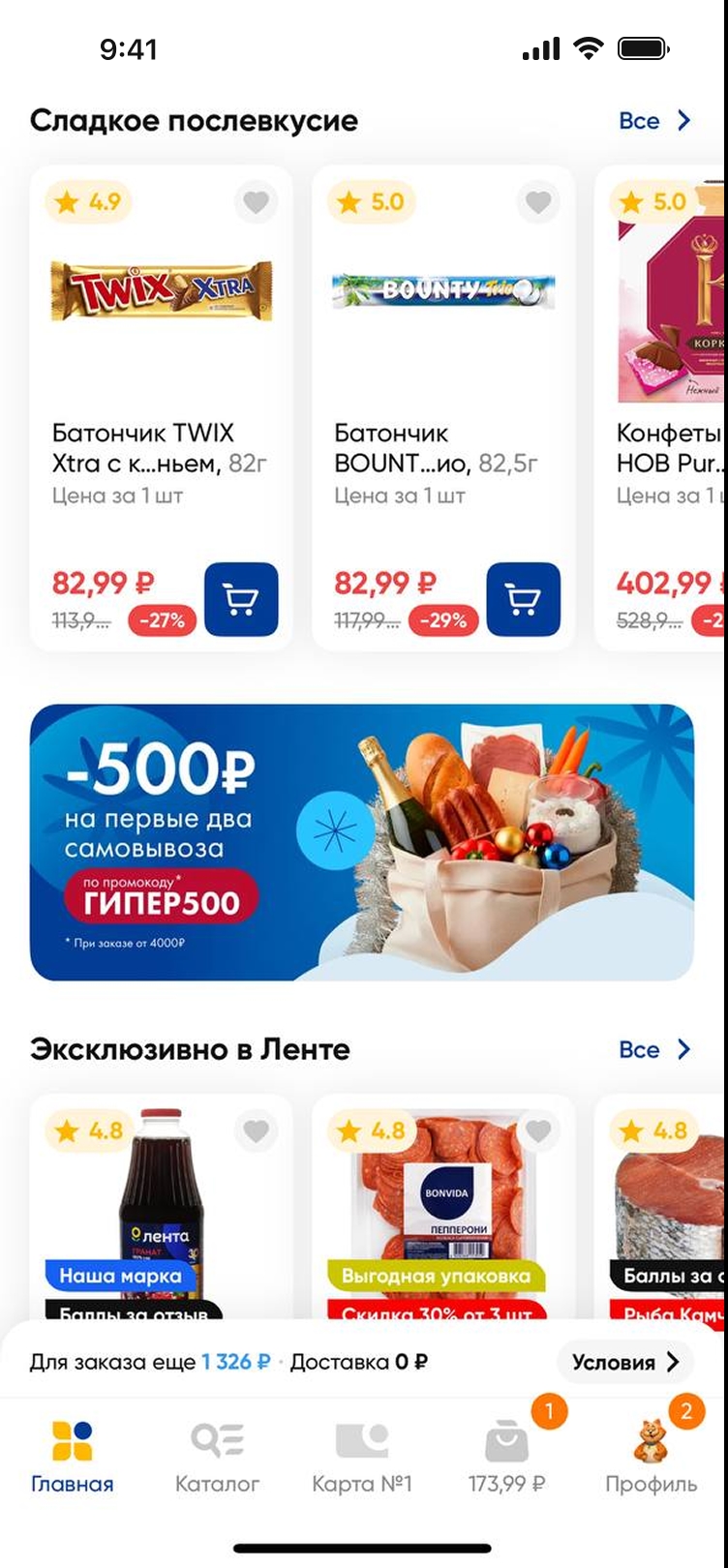Favorite the BONVIDA pepperoni
This screenshot has height=1568, width=728.
pos(538,1131)
